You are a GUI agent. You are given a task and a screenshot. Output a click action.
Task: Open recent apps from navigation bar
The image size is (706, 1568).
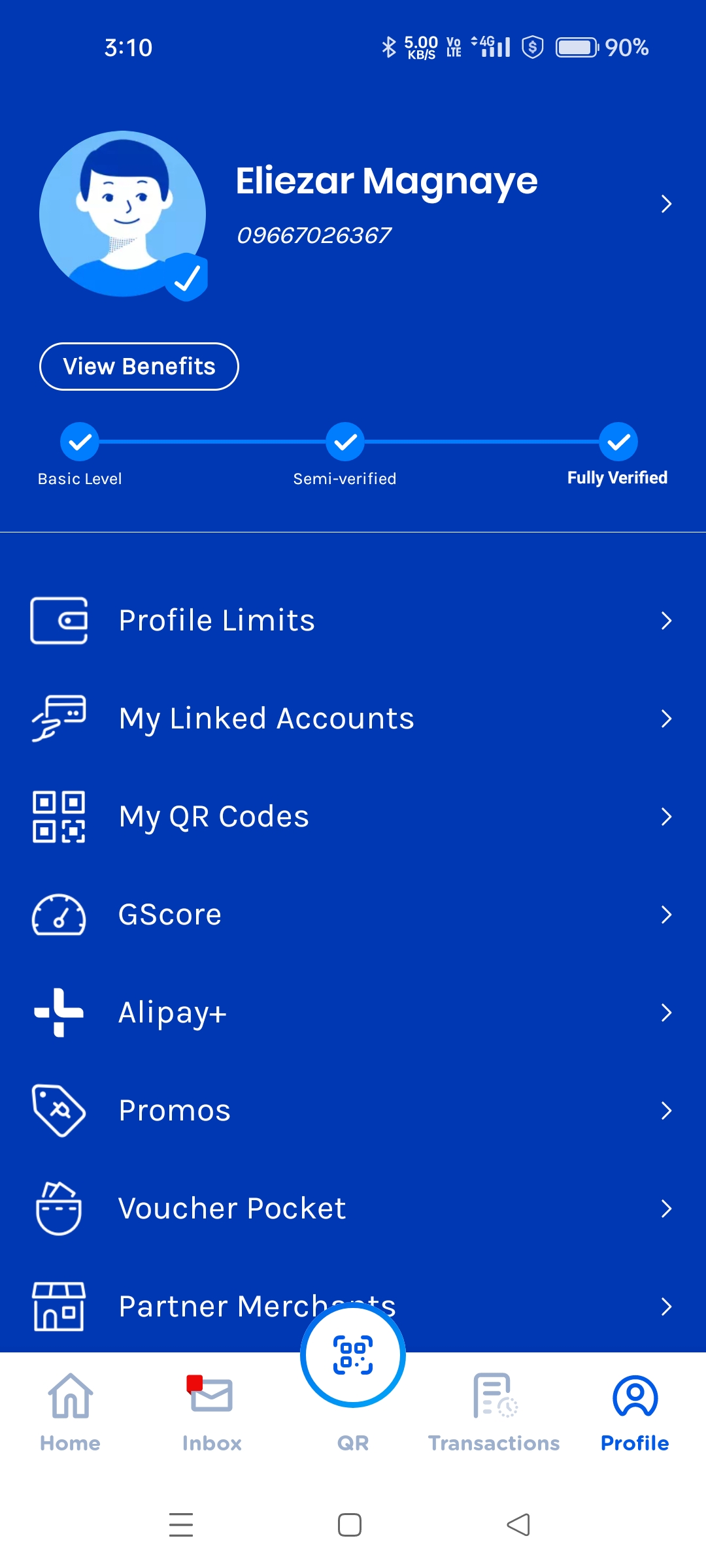pyautogui.click(x=181, y=1525)
